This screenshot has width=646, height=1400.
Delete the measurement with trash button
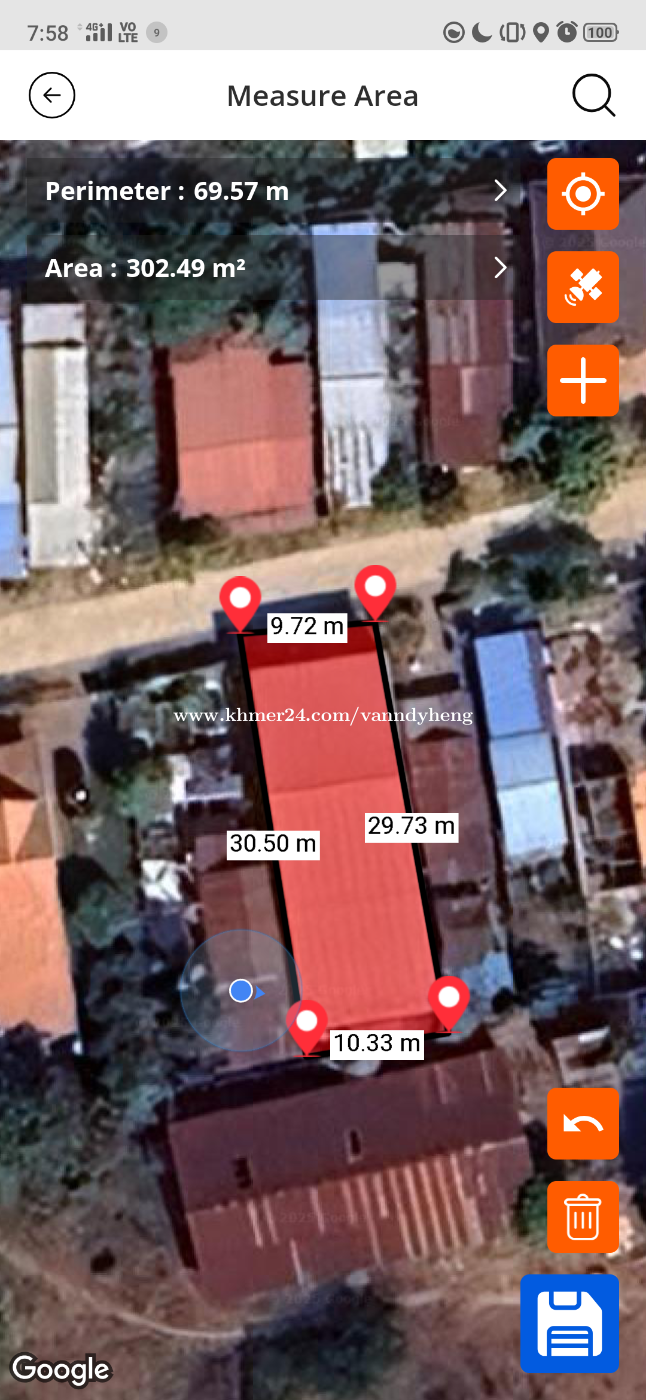(x=583, y=1217)
